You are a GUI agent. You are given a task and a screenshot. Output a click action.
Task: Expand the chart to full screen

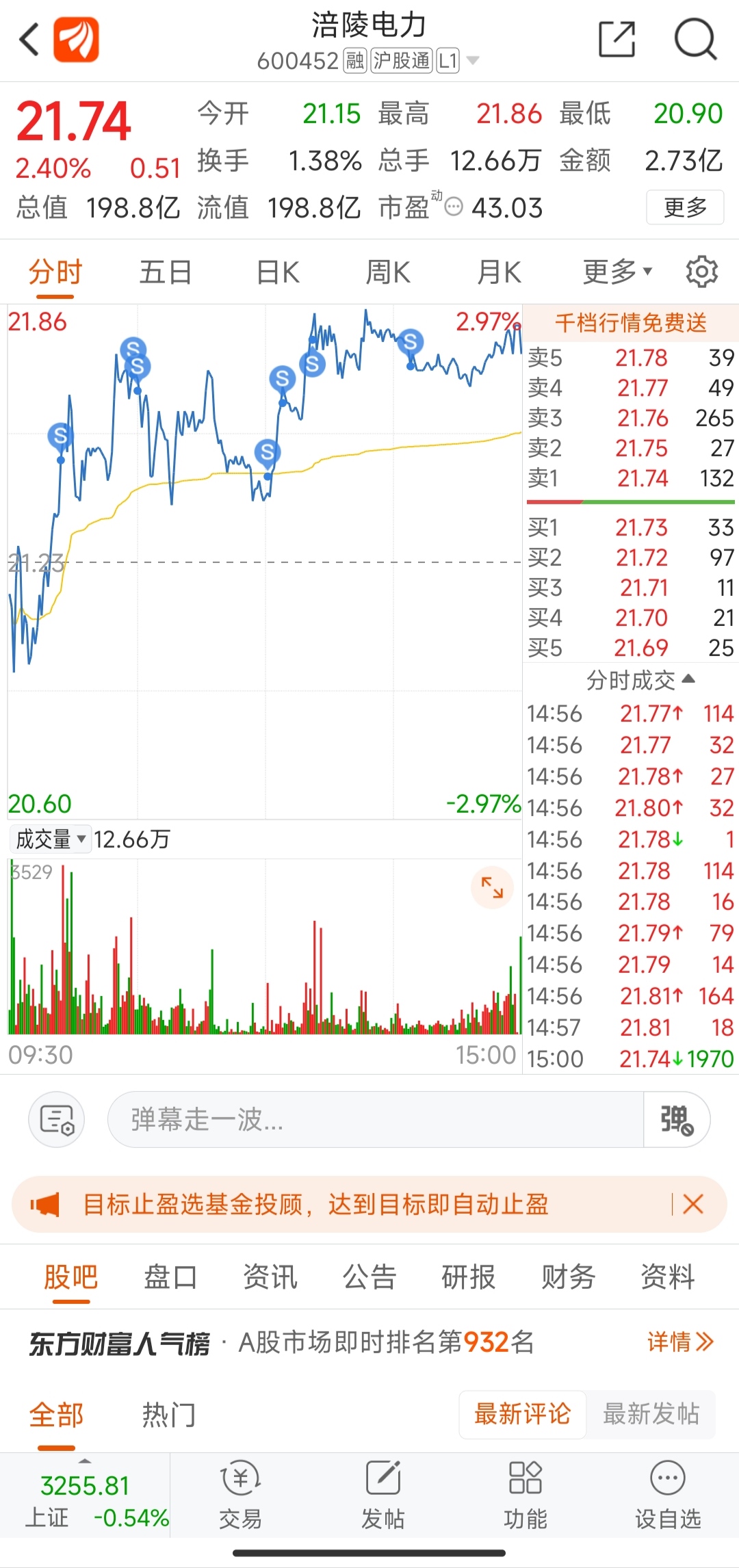click(x=492, y=887)
